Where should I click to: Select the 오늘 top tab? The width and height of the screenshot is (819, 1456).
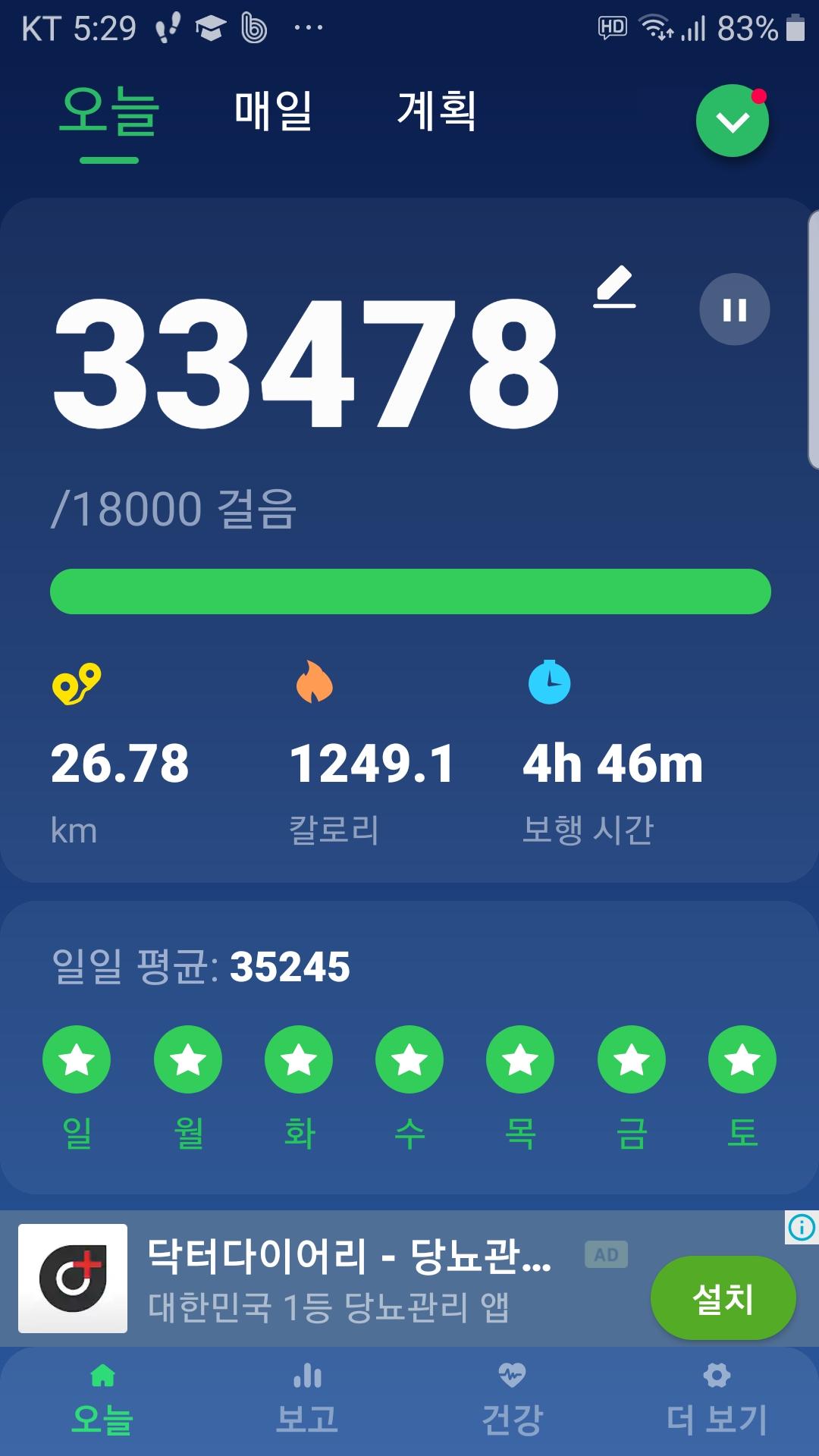click(109, 114)
